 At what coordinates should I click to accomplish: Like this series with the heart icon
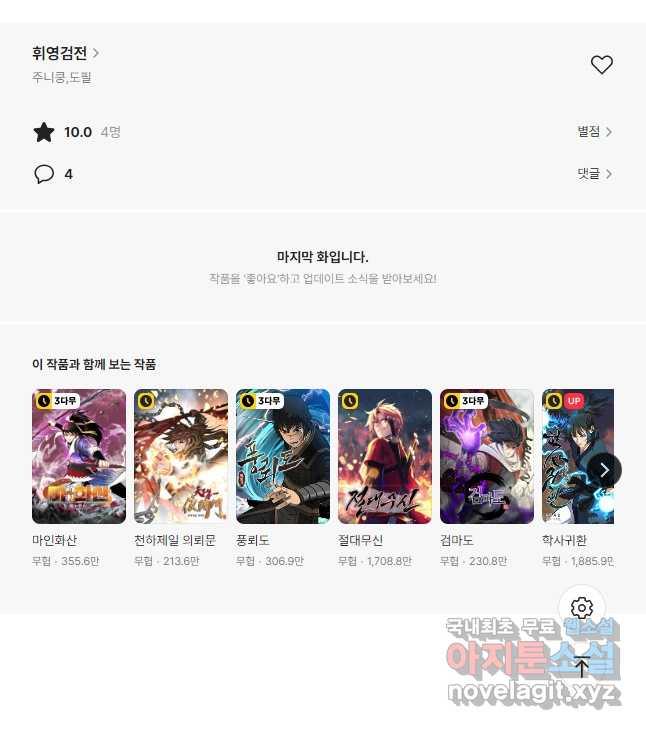pyautogui.click(x=601, y=65)
